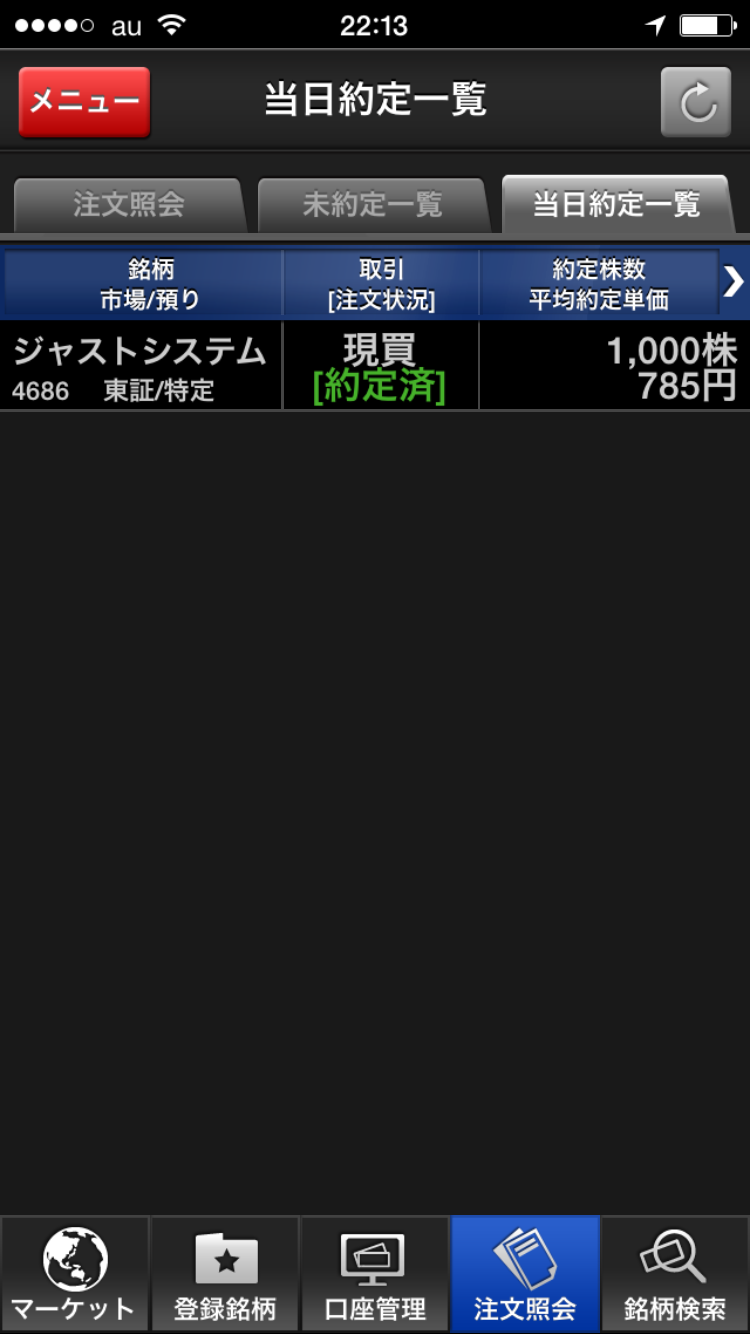The height and width of the screenshot is (1334, 750).
Task: Tap the right arrow in the column header
Action: pos(734,283)
